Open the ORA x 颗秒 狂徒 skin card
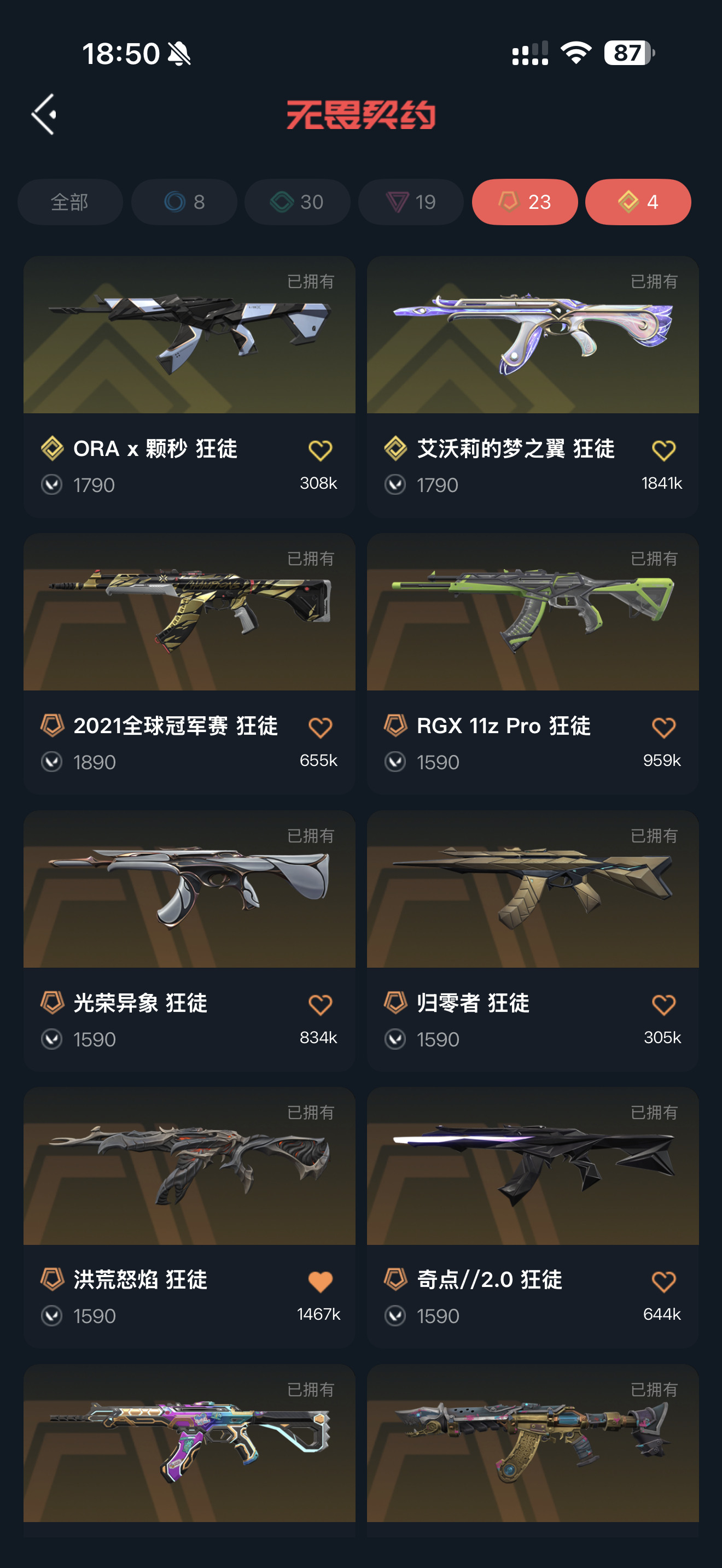The height and width of the screenshot is (1568, 722). (x=189, y=387)
